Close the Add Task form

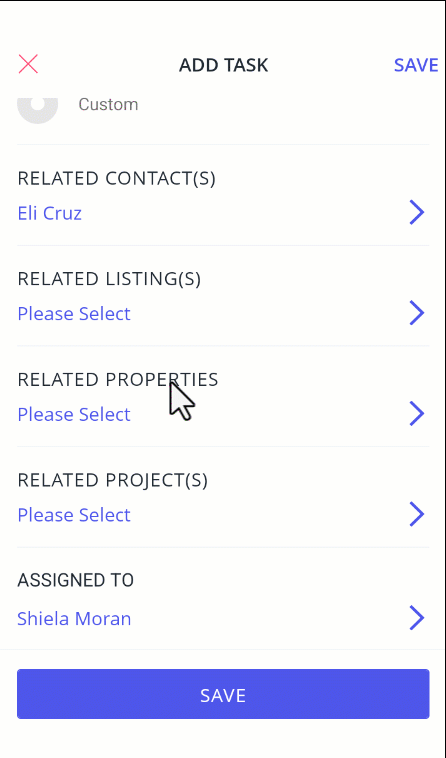[x=28, y=64]
